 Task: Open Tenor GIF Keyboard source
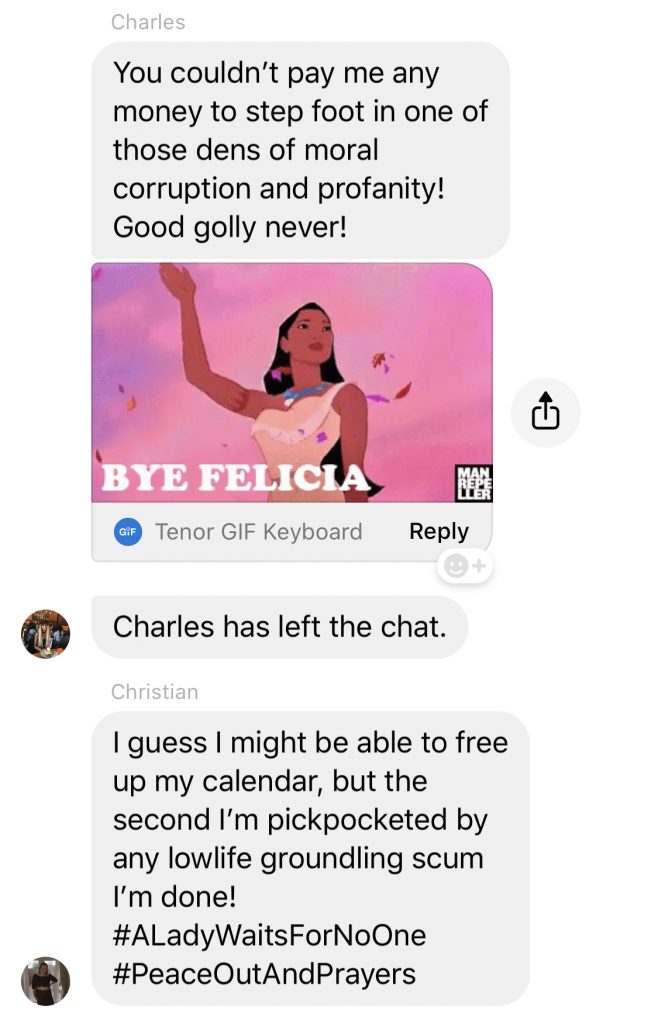[258, 532]
